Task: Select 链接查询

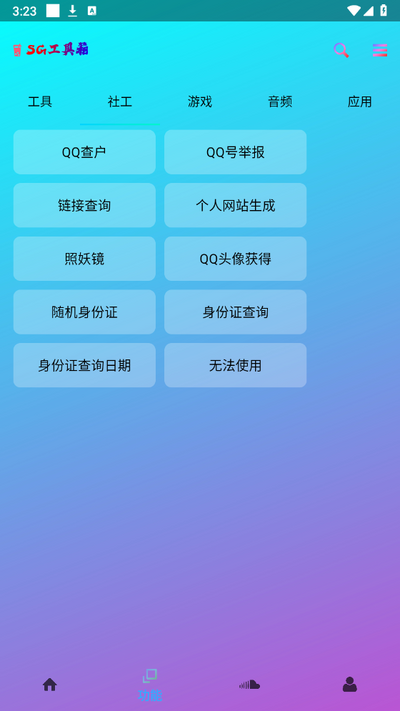Action: [x=84, y=205]
